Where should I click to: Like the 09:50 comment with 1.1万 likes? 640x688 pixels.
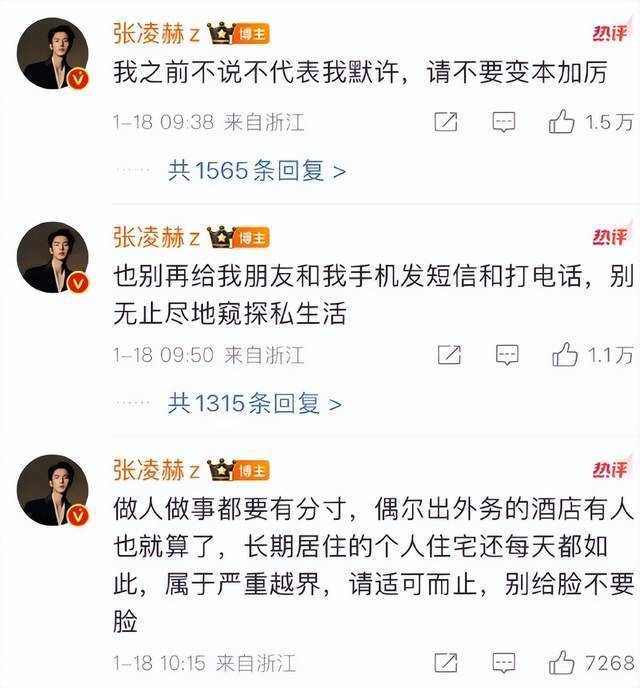(x=565, y=355)
